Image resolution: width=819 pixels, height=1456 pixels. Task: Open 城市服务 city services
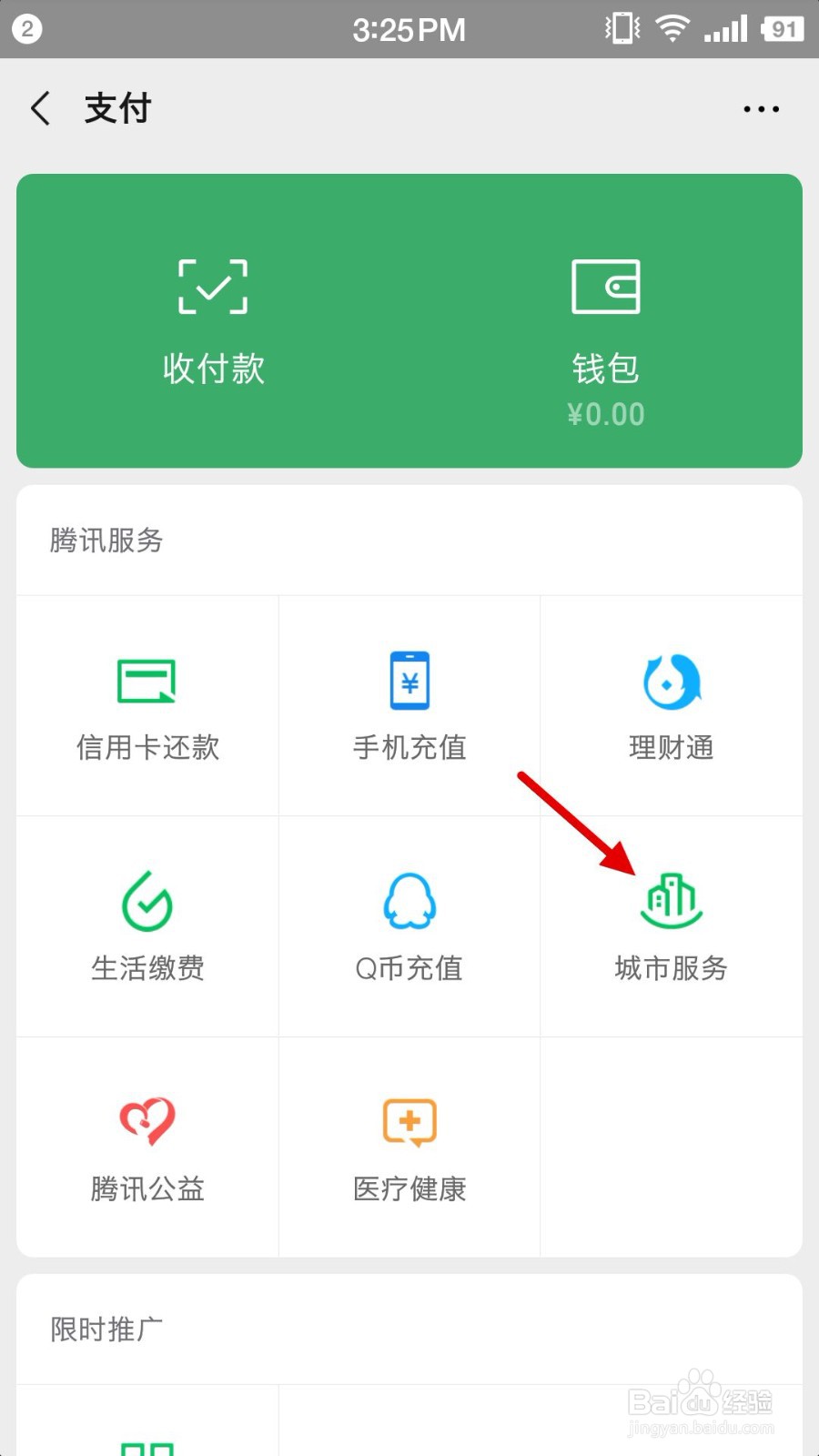(x=671, y=928)
